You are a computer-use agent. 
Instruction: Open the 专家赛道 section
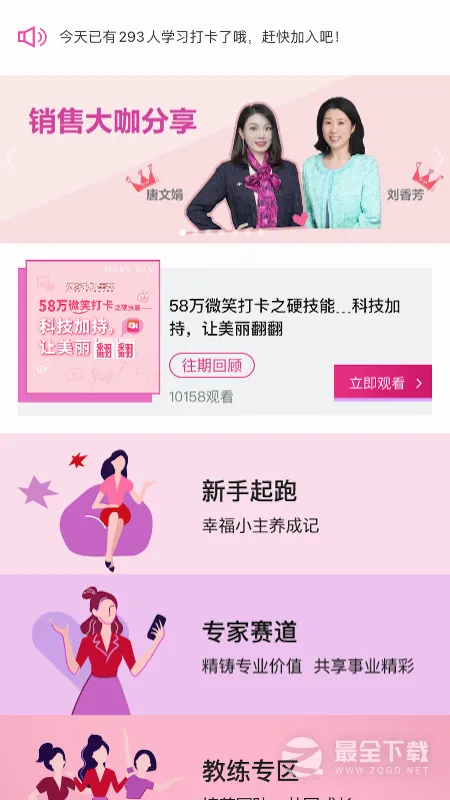coord(225,645)
